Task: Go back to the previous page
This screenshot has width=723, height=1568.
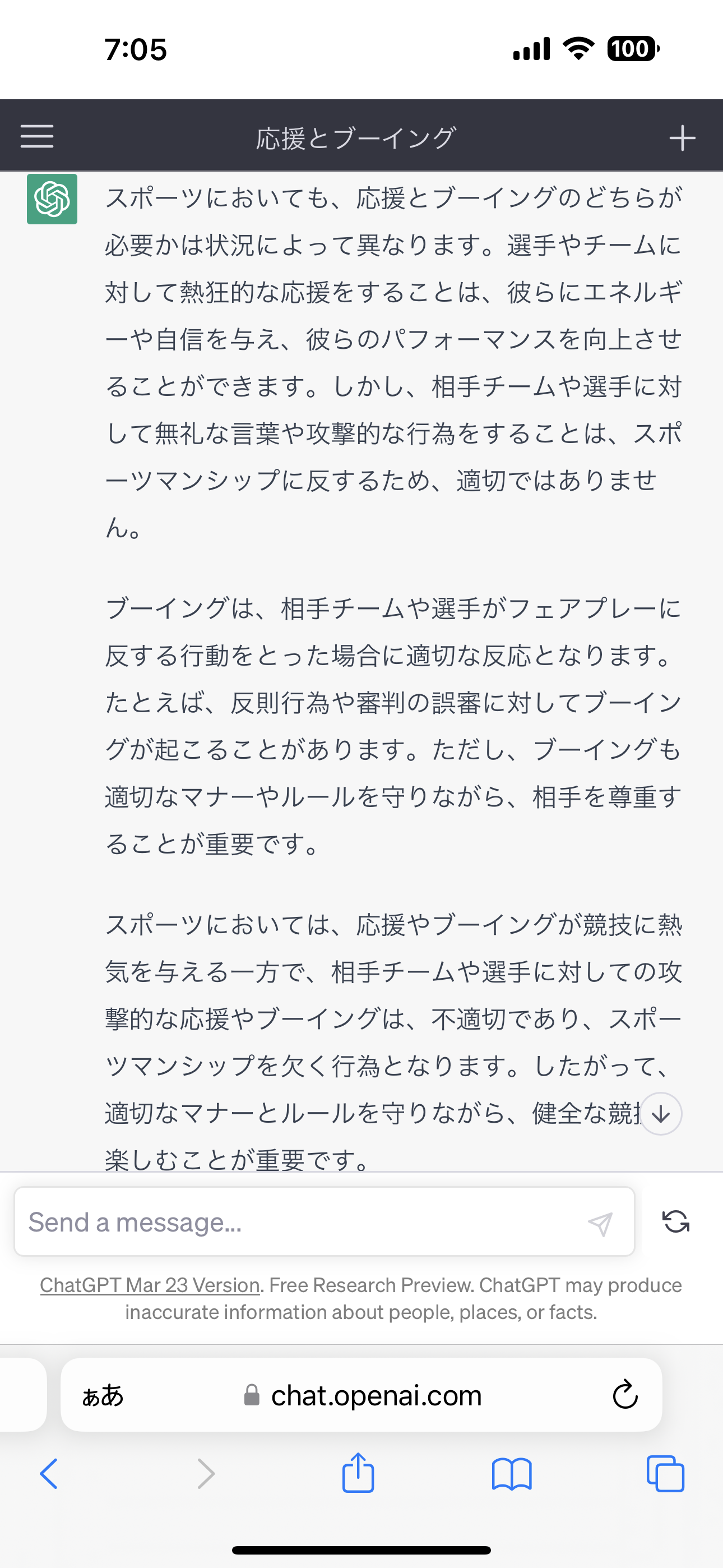Action: pyautogui.click(x=49, y=1474)
